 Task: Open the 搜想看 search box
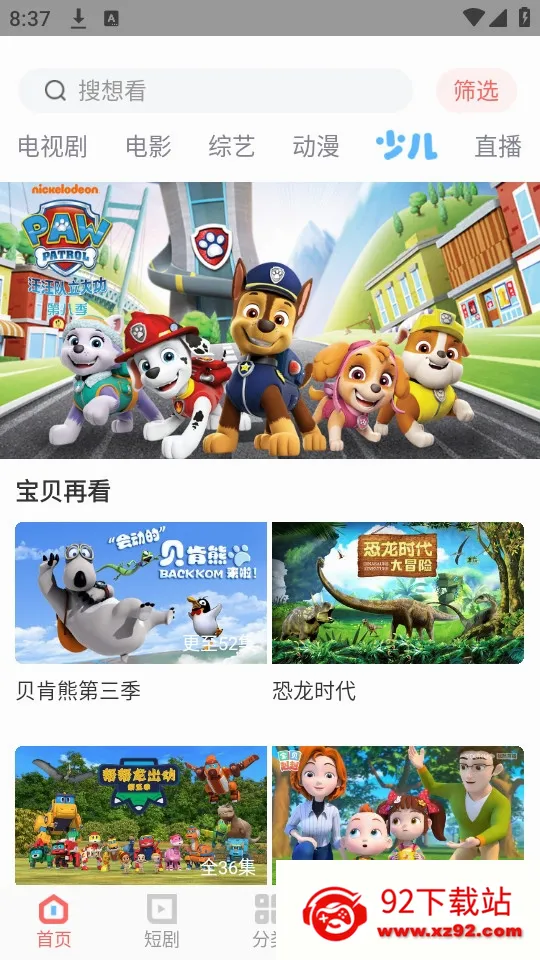[x=215, y=91]
